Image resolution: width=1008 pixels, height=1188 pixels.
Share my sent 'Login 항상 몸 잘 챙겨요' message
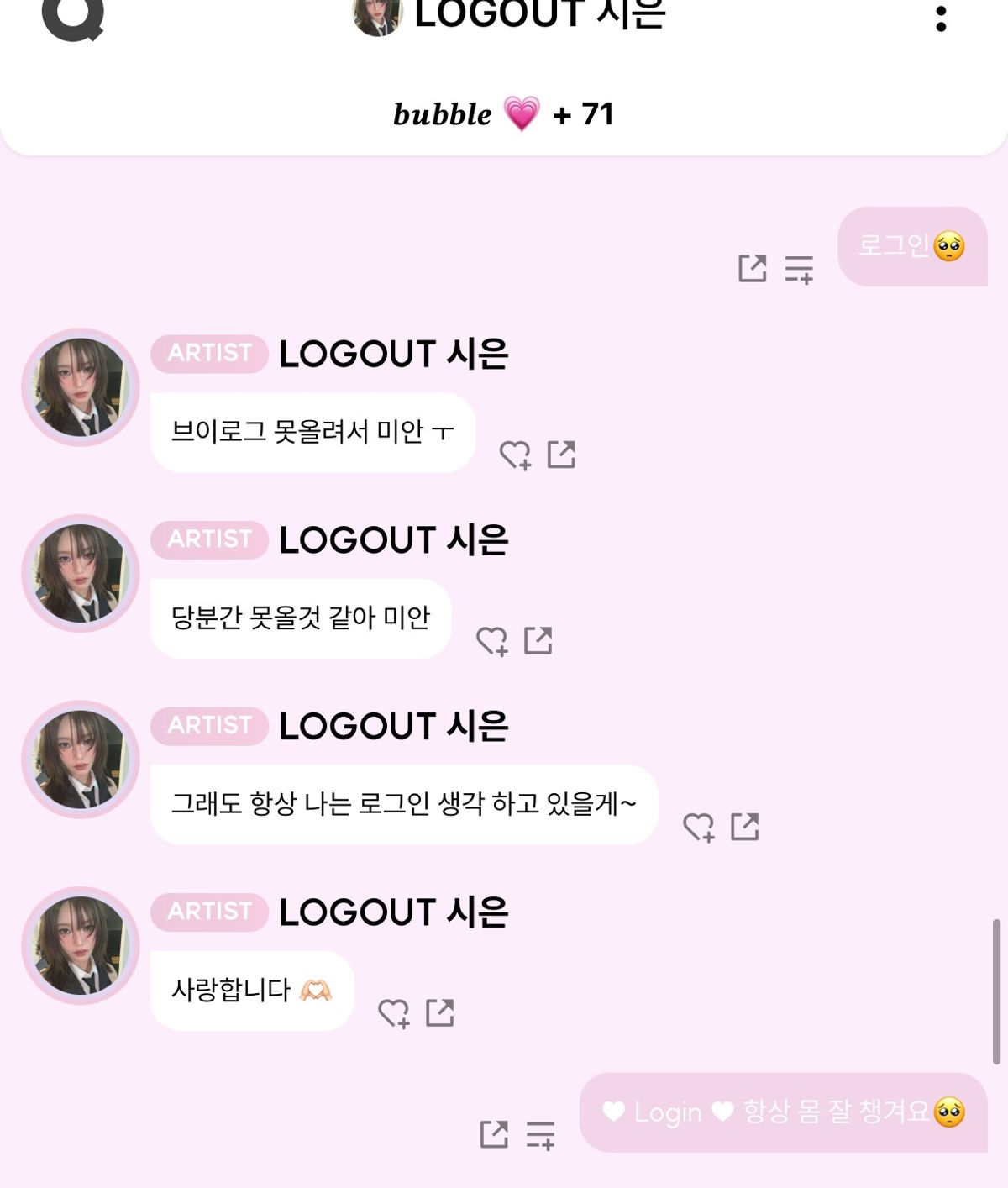[494, 1134]
